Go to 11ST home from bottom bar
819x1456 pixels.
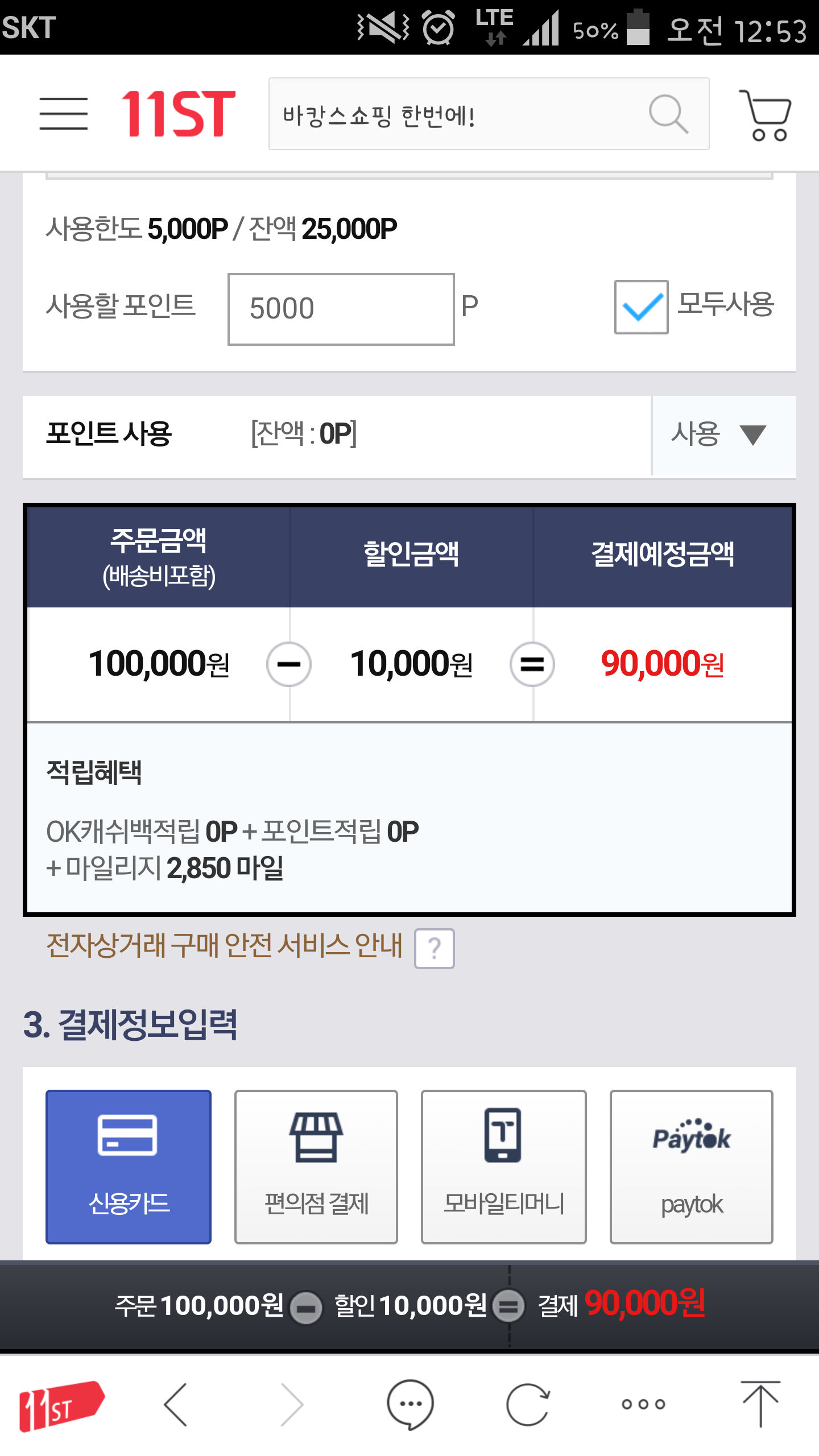(x=61, y=1405)
